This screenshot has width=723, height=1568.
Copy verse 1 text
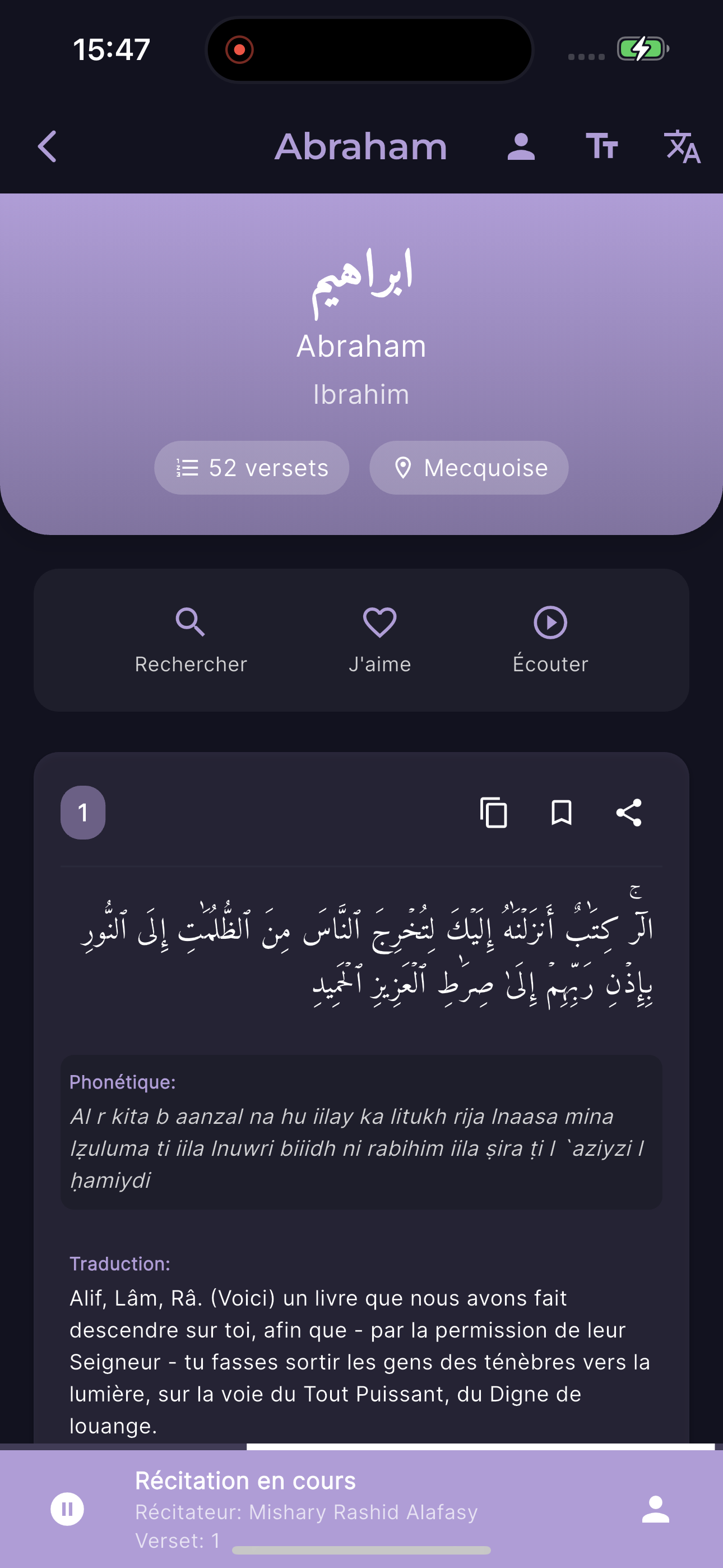point(494,813)
